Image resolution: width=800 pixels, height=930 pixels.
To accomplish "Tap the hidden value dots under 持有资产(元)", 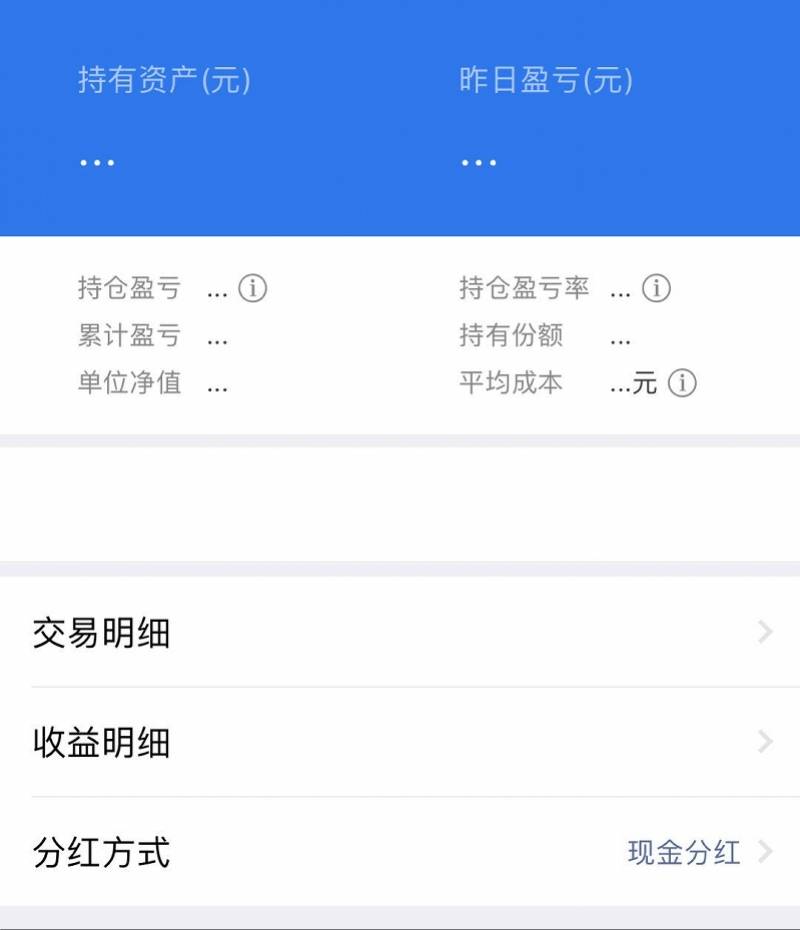I will pyautogui.click(x=97, y=160).
